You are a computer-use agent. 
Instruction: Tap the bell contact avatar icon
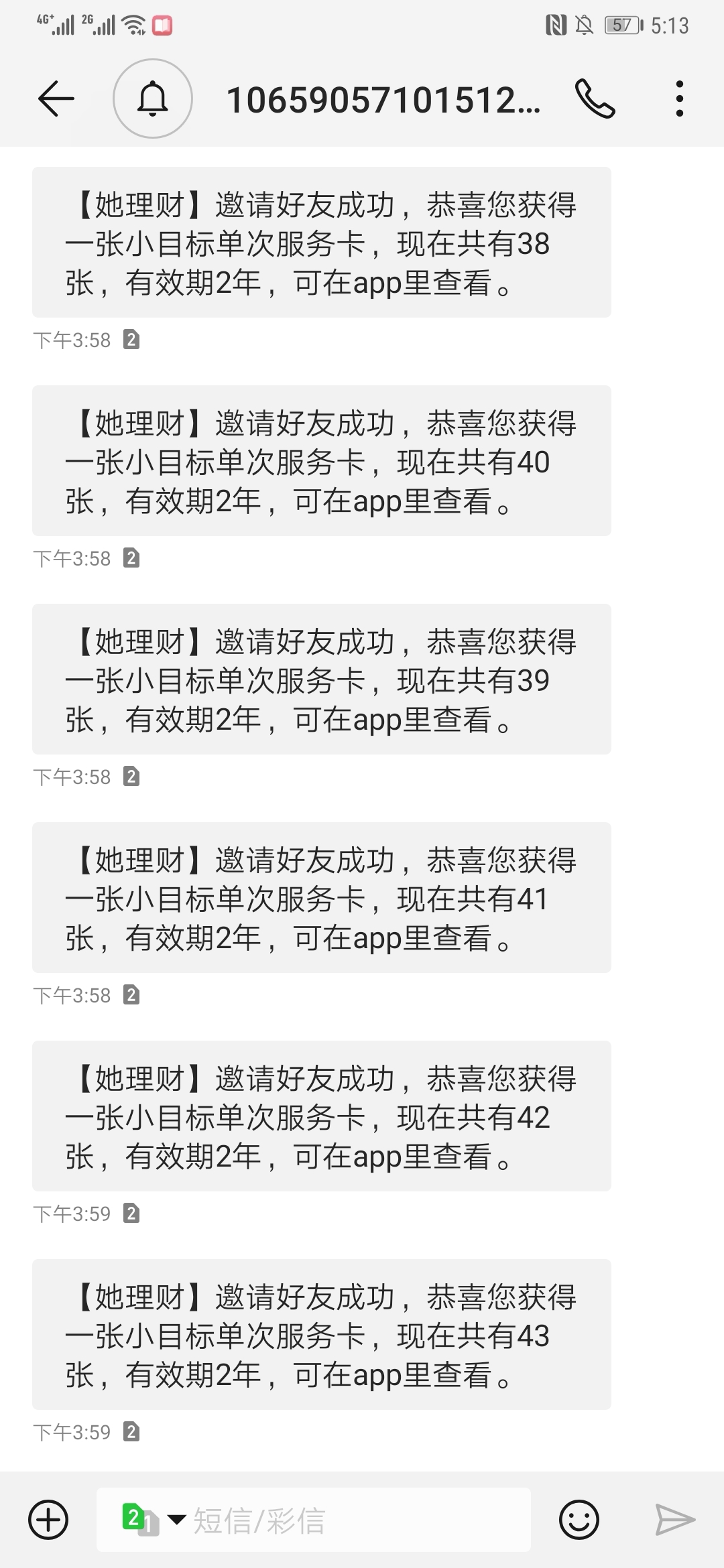pyautogui.click(x=153, y=99)
